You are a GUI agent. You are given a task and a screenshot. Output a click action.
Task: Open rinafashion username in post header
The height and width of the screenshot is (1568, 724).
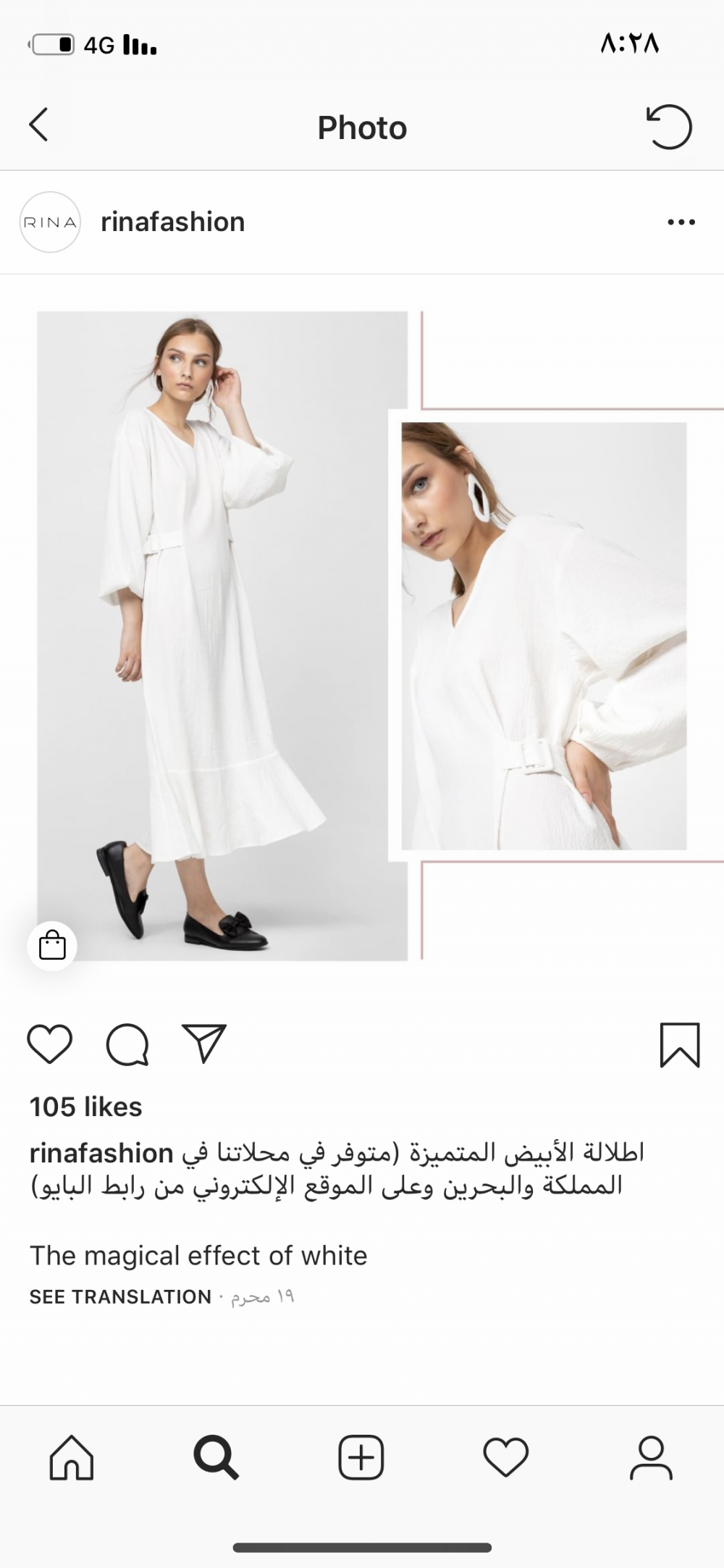click(x=173, y=222)
